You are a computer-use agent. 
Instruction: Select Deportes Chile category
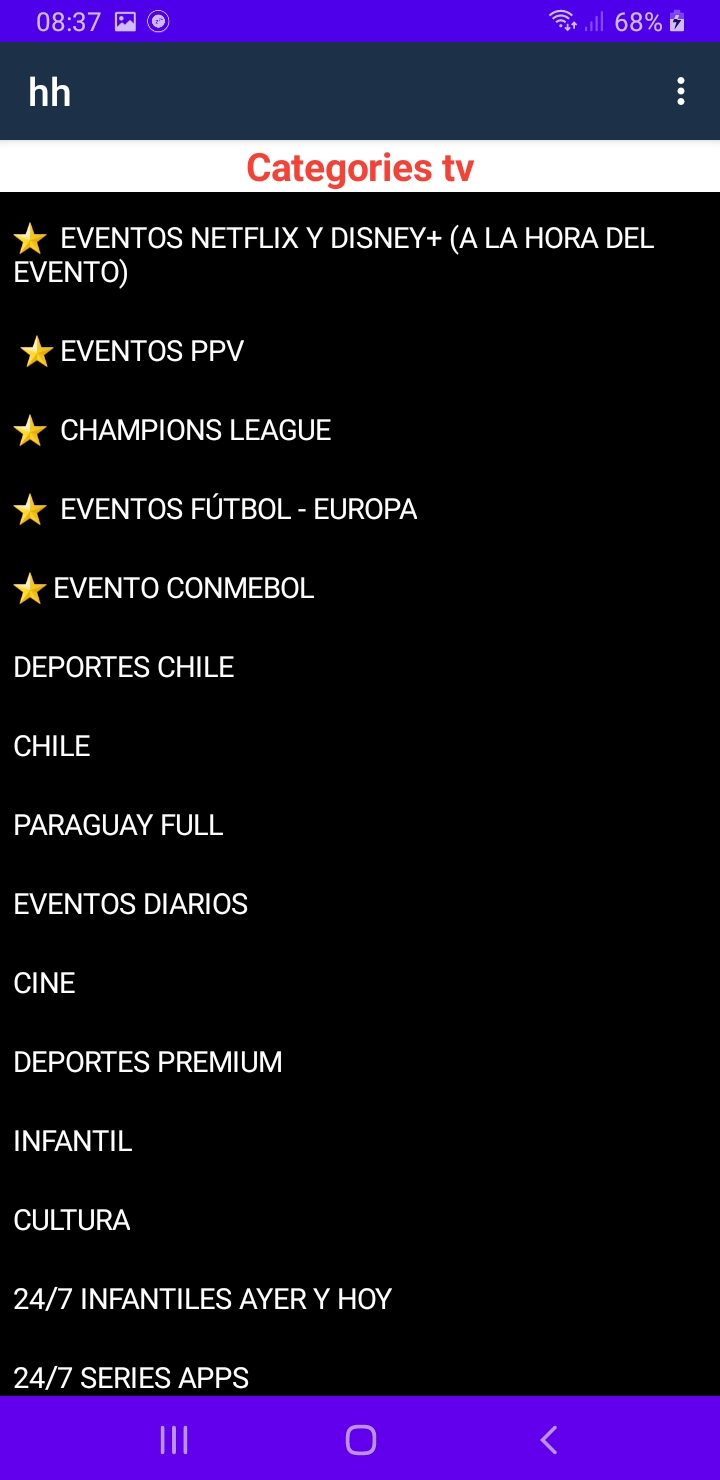pyautogui.click(x=360, y=667)
